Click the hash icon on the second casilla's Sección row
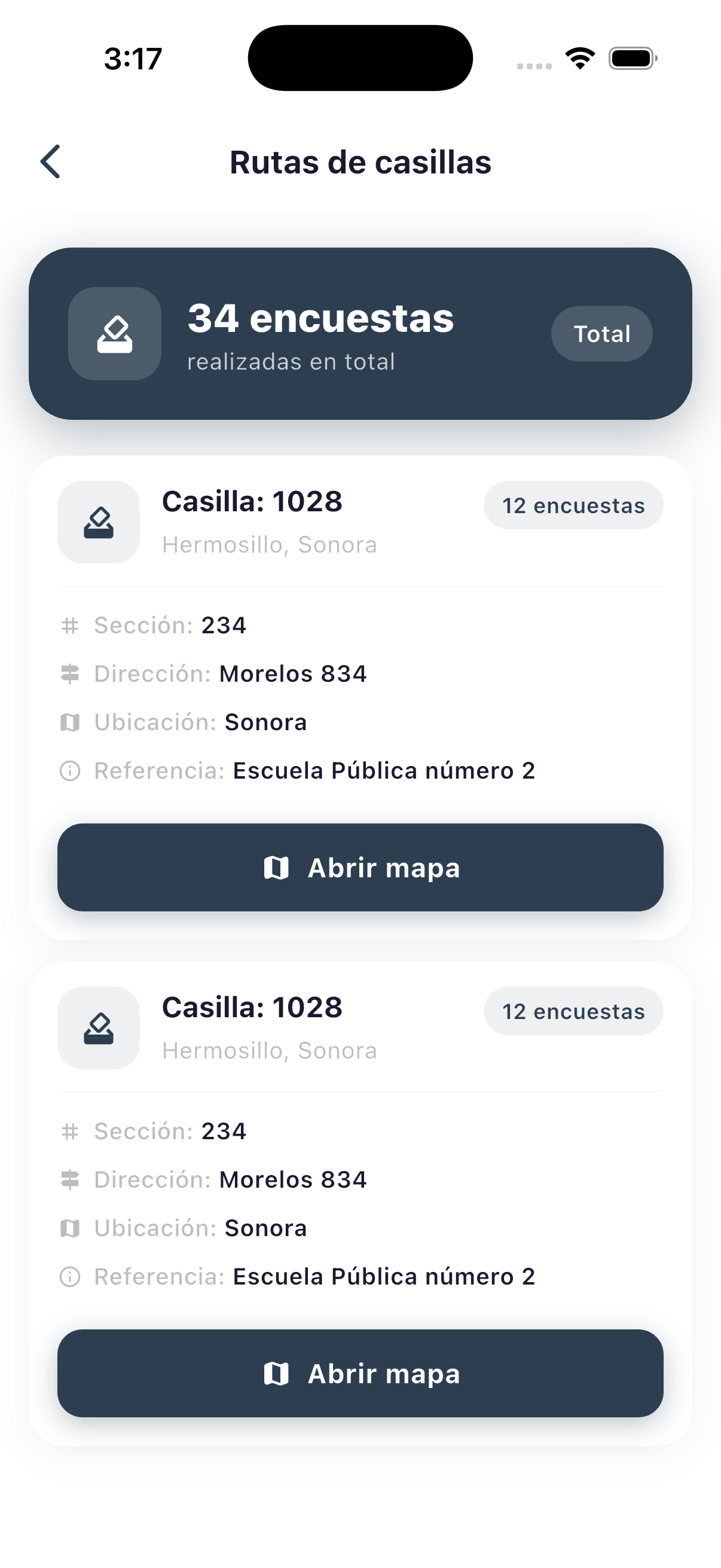 (x=70, y=1131)
